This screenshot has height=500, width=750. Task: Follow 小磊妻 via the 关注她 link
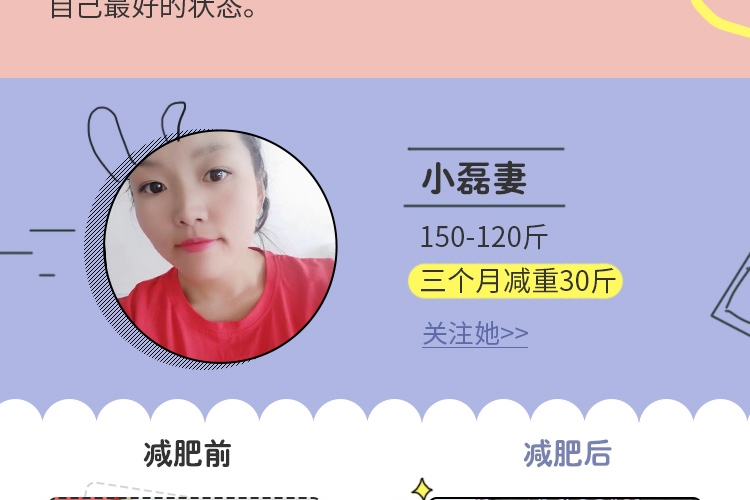475,334
